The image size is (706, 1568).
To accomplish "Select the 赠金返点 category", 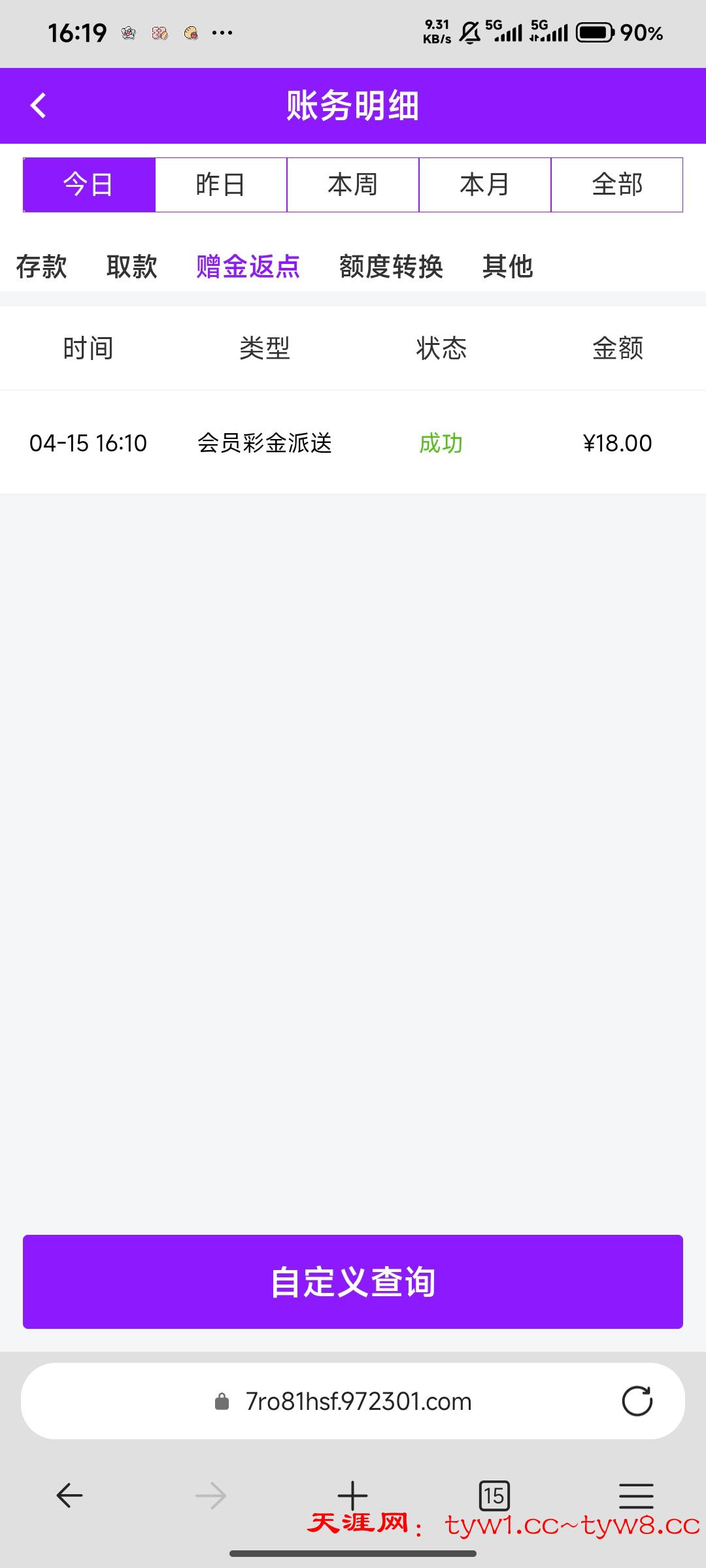I will (248, 267).
